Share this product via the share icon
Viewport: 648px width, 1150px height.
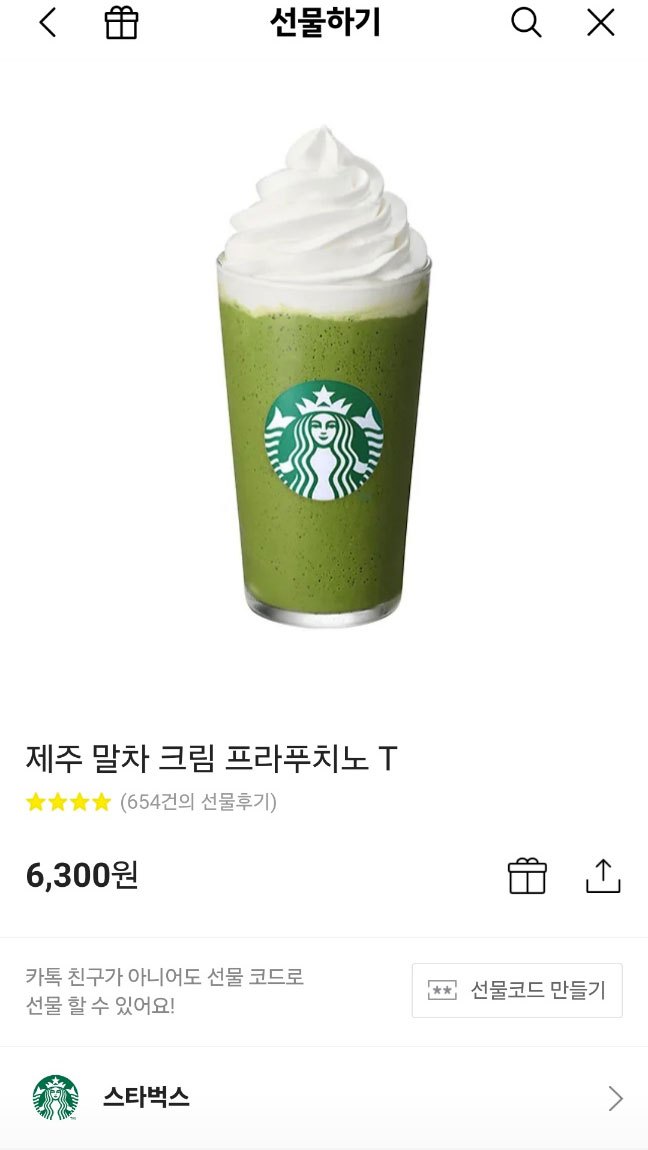point(603,876)
